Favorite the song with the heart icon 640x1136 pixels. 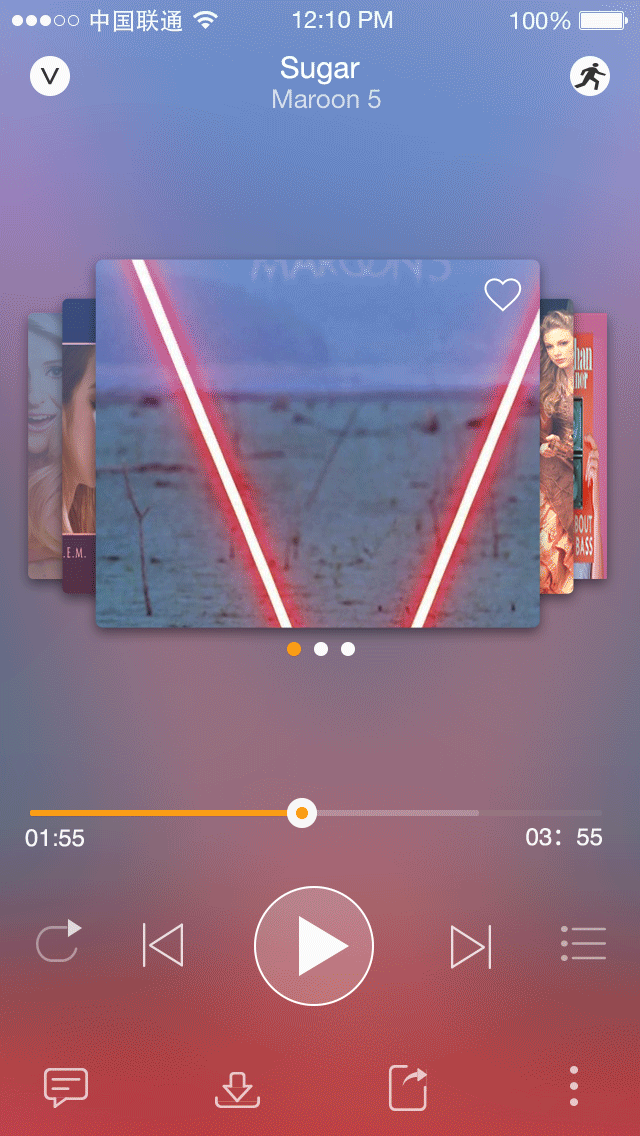pos(503,295)
